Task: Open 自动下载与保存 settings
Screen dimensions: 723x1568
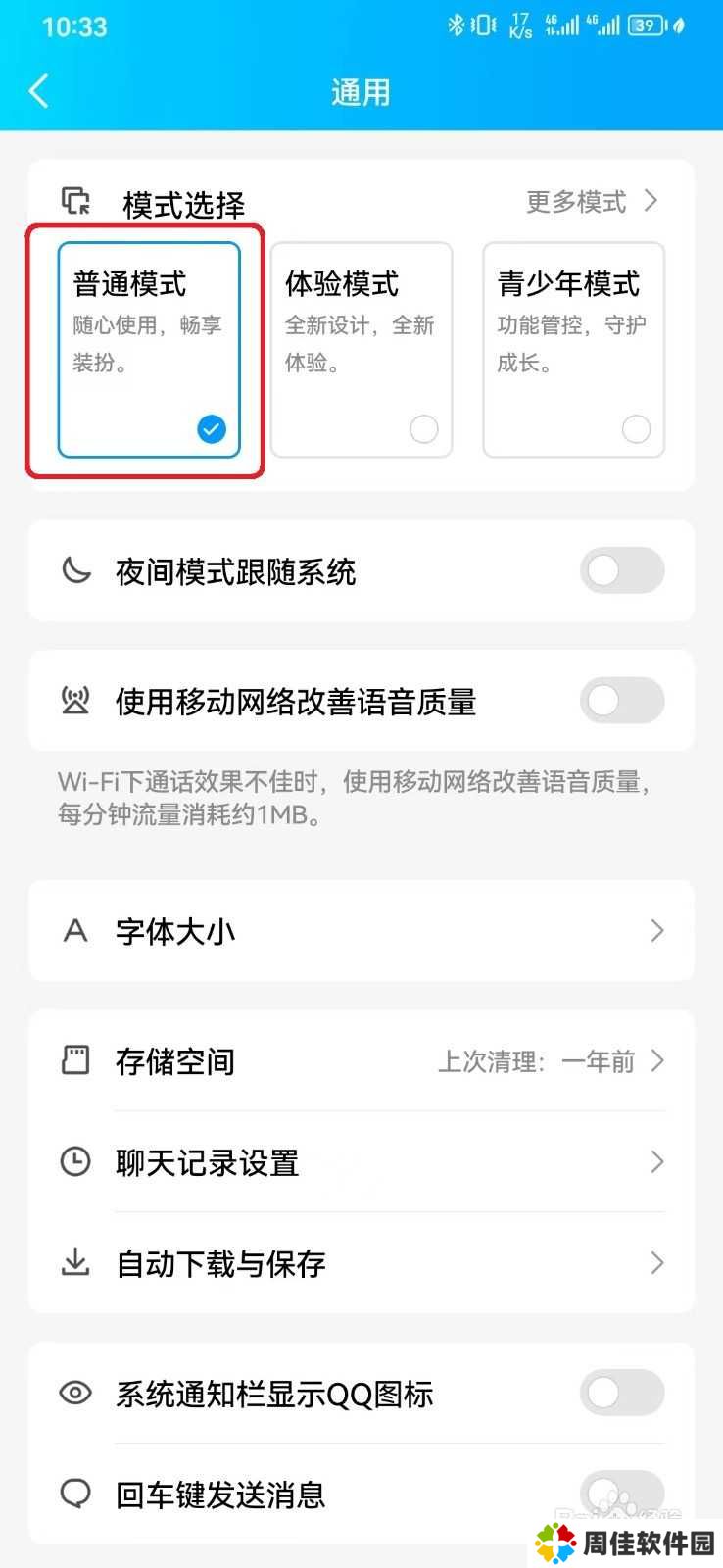Action: (x=361, y=1263)
